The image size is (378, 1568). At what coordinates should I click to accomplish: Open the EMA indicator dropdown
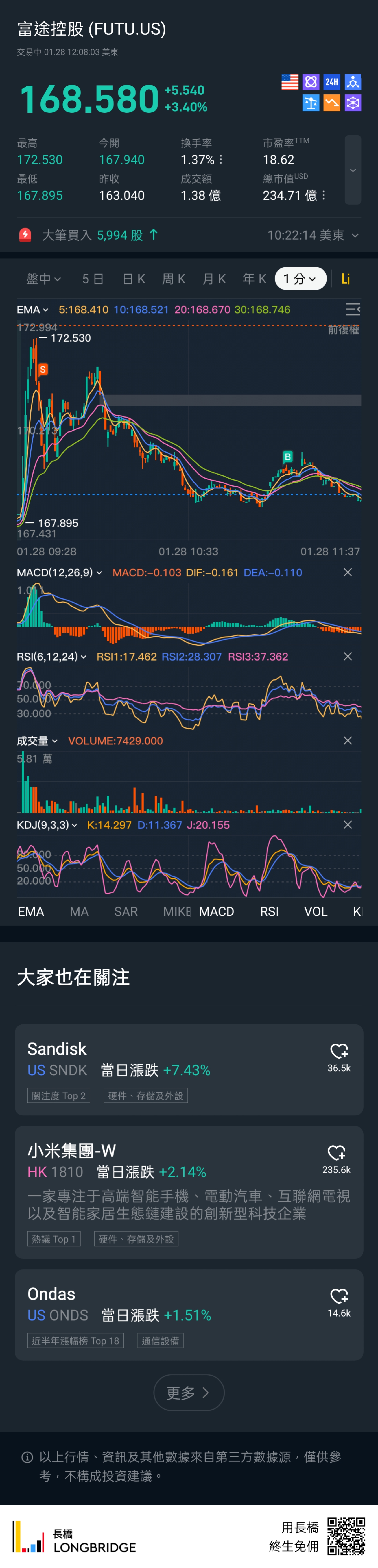32,310
